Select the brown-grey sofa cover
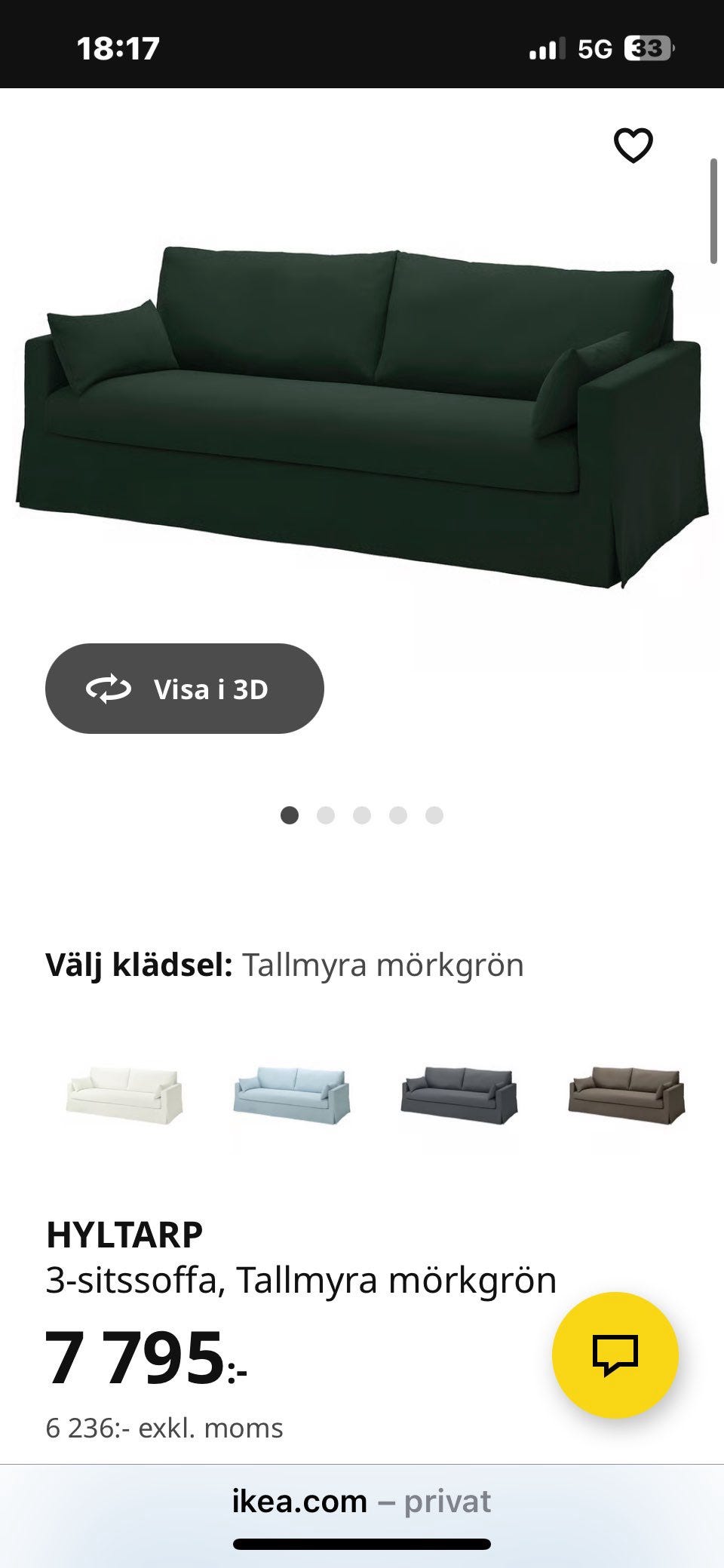The width and height of the screenshot is (724, 1568). 627,1095
